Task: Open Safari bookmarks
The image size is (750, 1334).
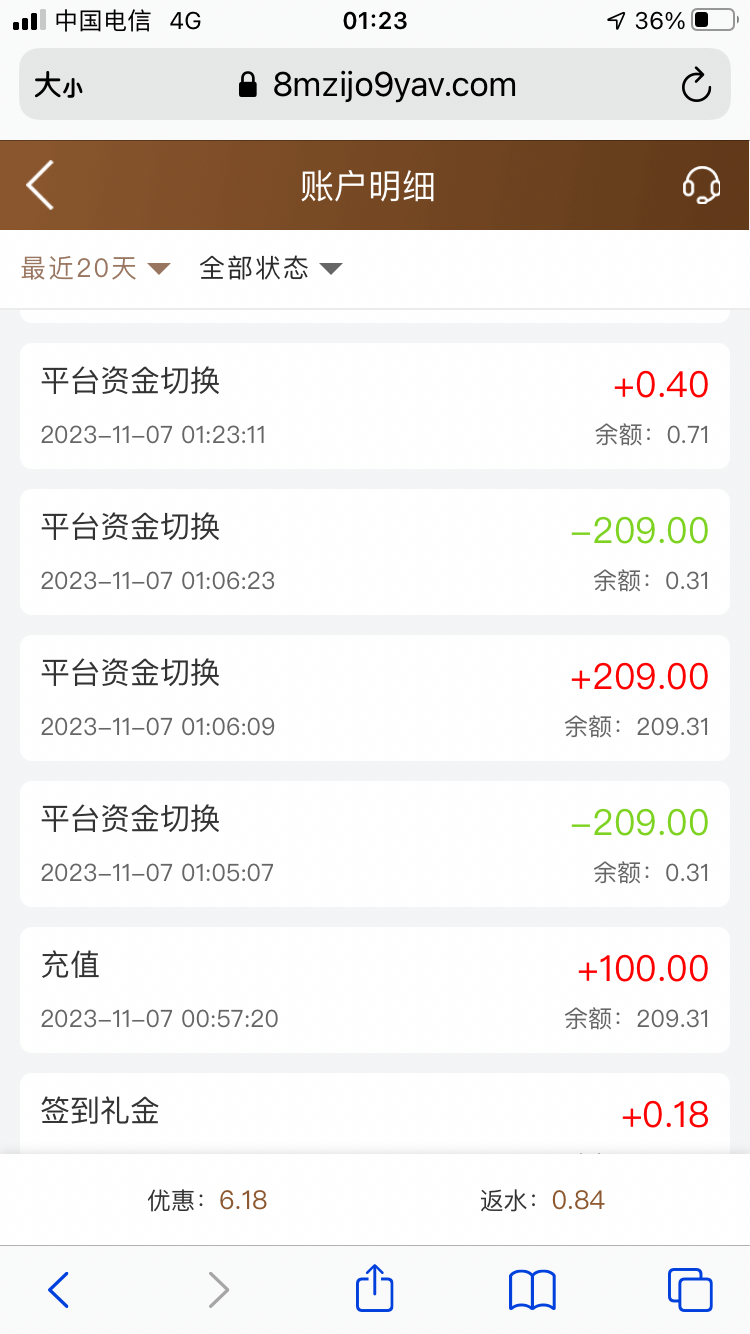Action: pyautogui.click(x=532, y=1290)
